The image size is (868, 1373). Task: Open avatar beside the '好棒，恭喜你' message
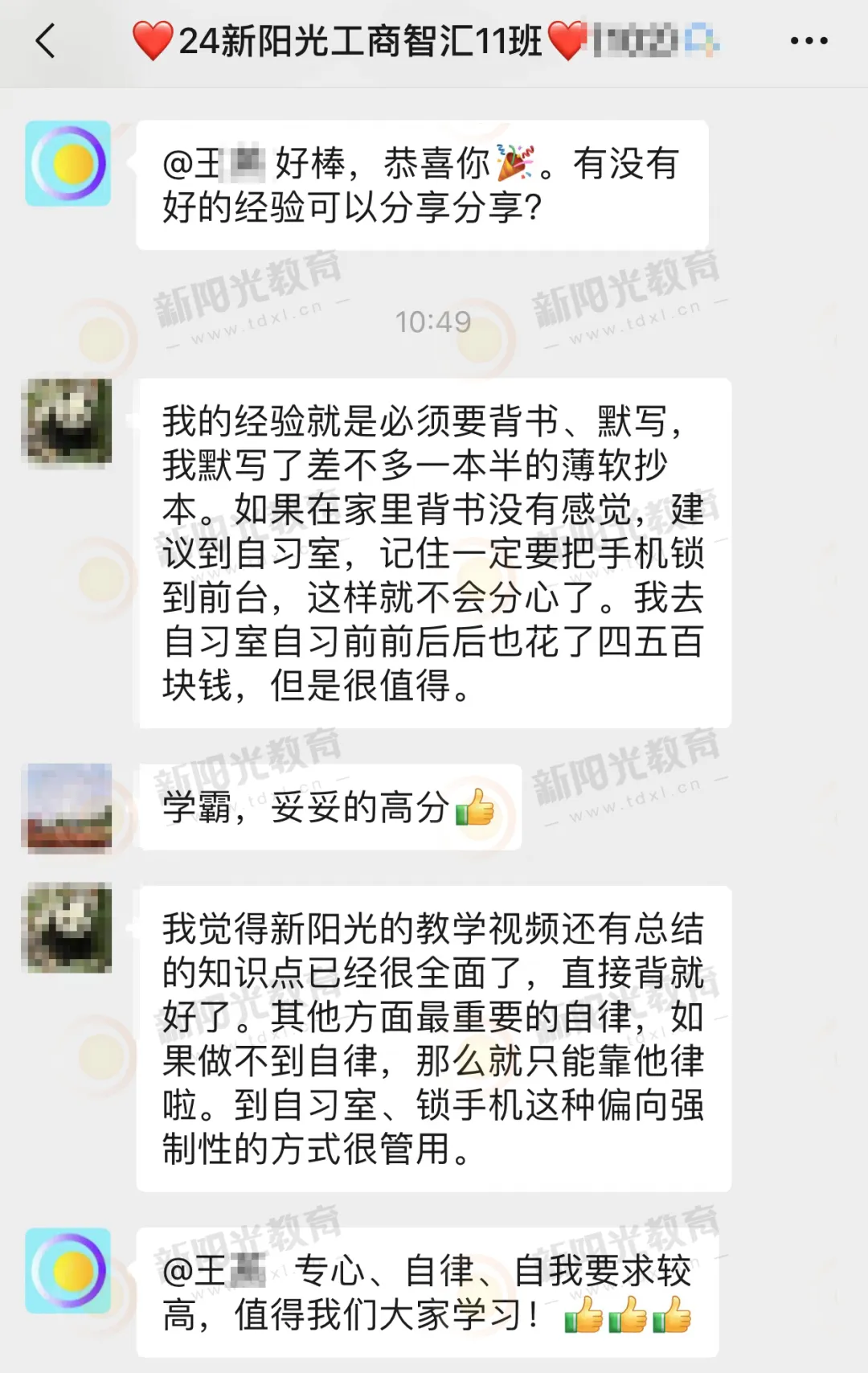[x=68, y=164]
